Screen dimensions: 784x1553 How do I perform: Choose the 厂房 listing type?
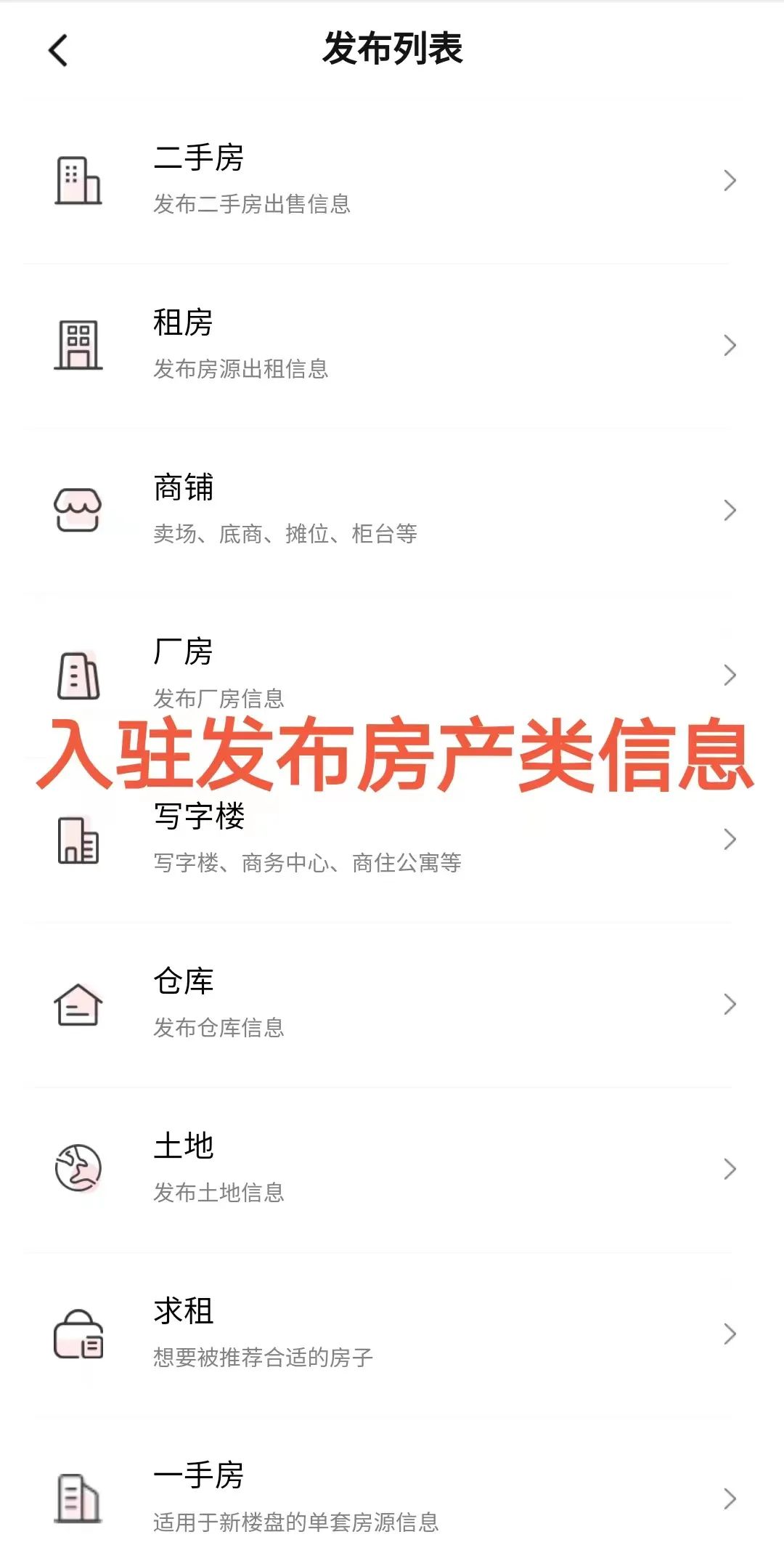click(x=392, y=676)
